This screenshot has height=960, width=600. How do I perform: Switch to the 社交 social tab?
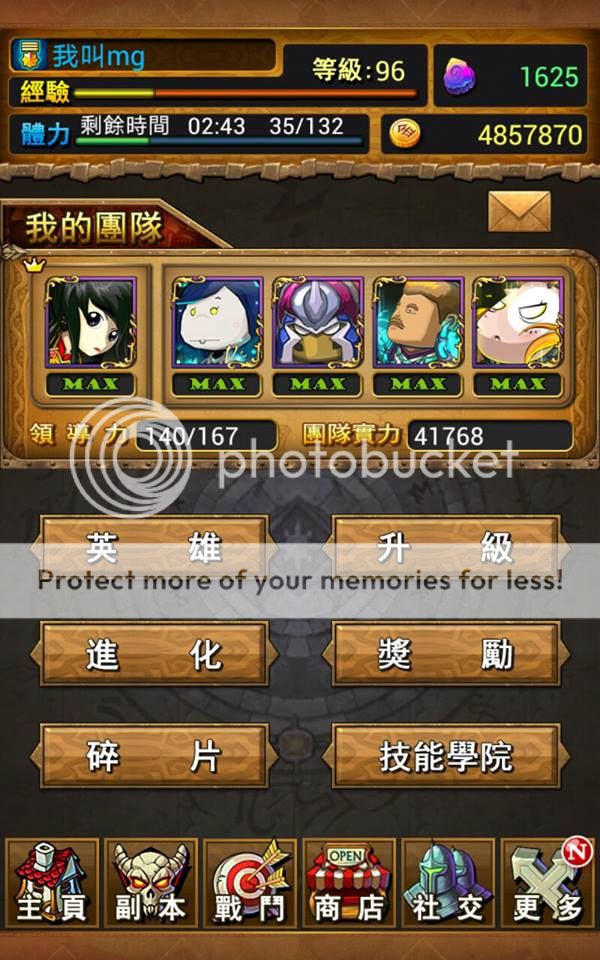pos(447,883)
